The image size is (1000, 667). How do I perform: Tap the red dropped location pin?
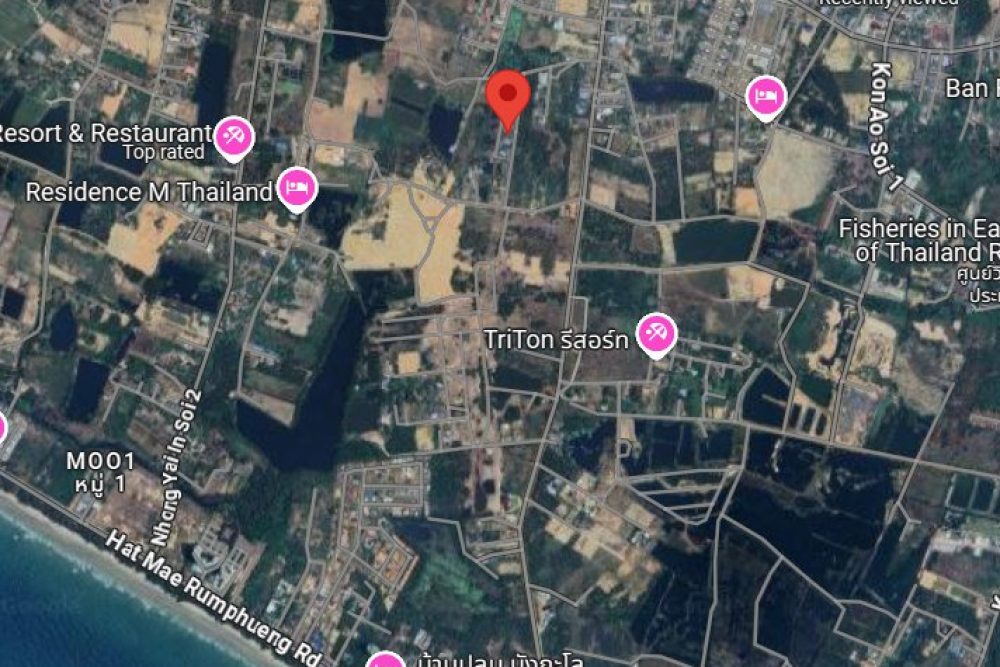click(x=508, y=98)
